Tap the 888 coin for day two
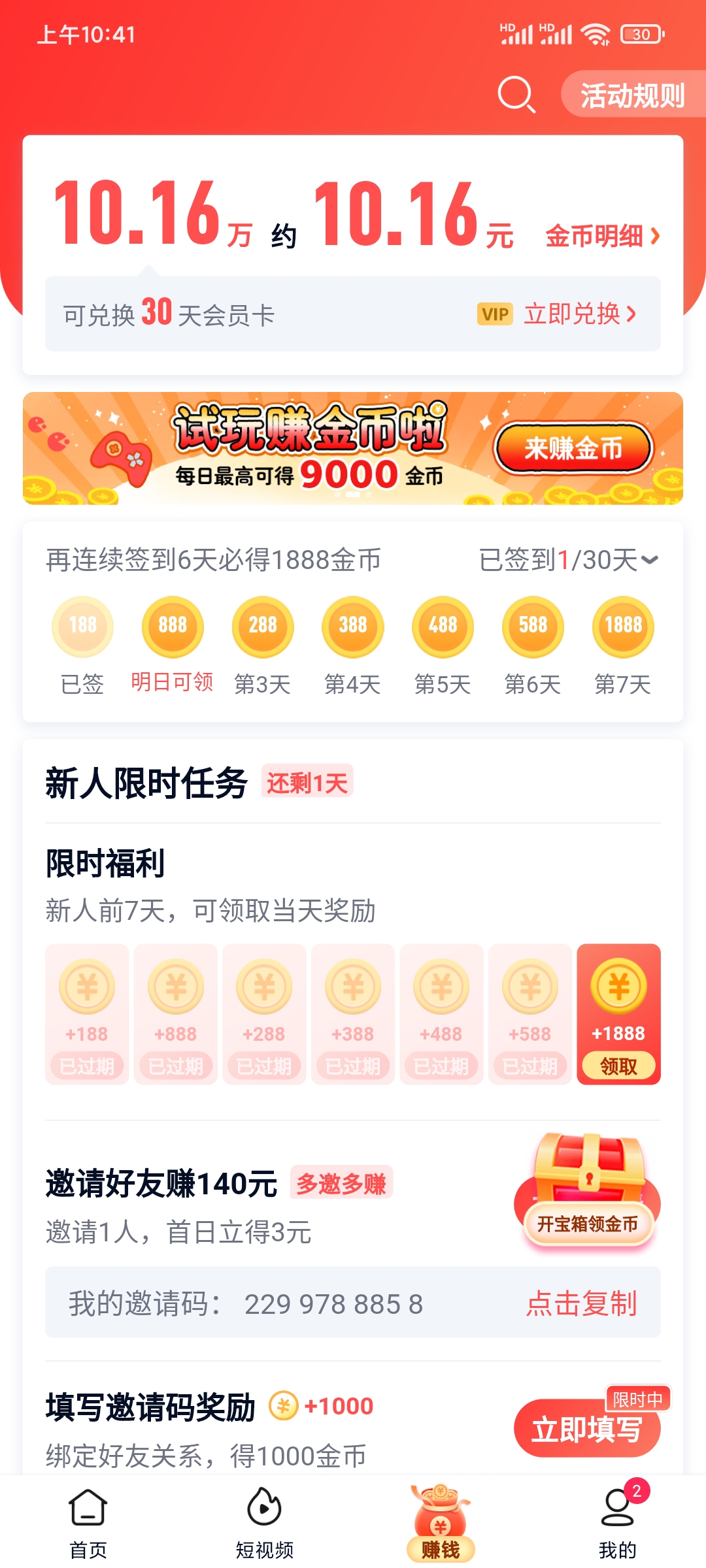Image resolution: width=706 pixels, height=1568 pixels. point(173,626)
